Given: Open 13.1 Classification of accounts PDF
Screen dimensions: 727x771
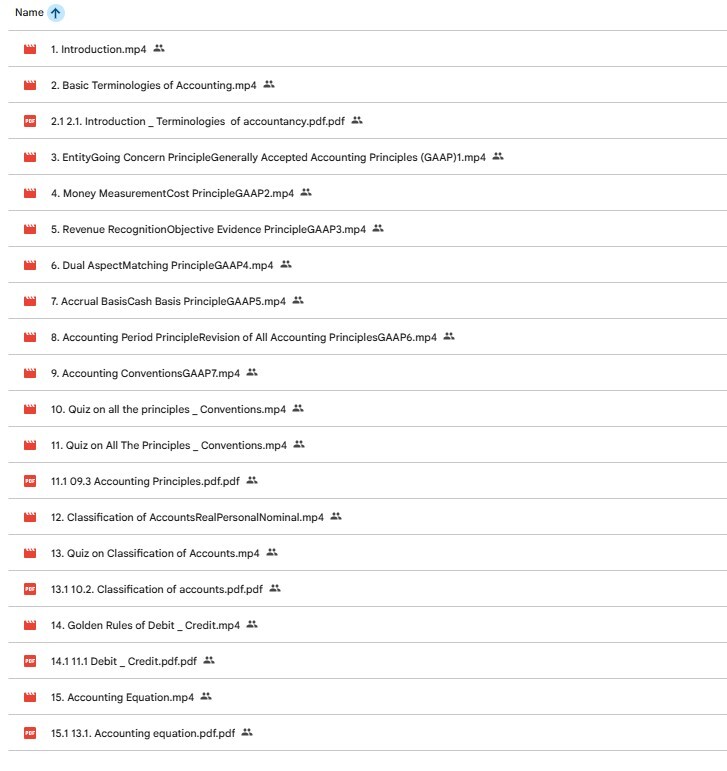Looking at the screenshot, I should pos(156,589).
